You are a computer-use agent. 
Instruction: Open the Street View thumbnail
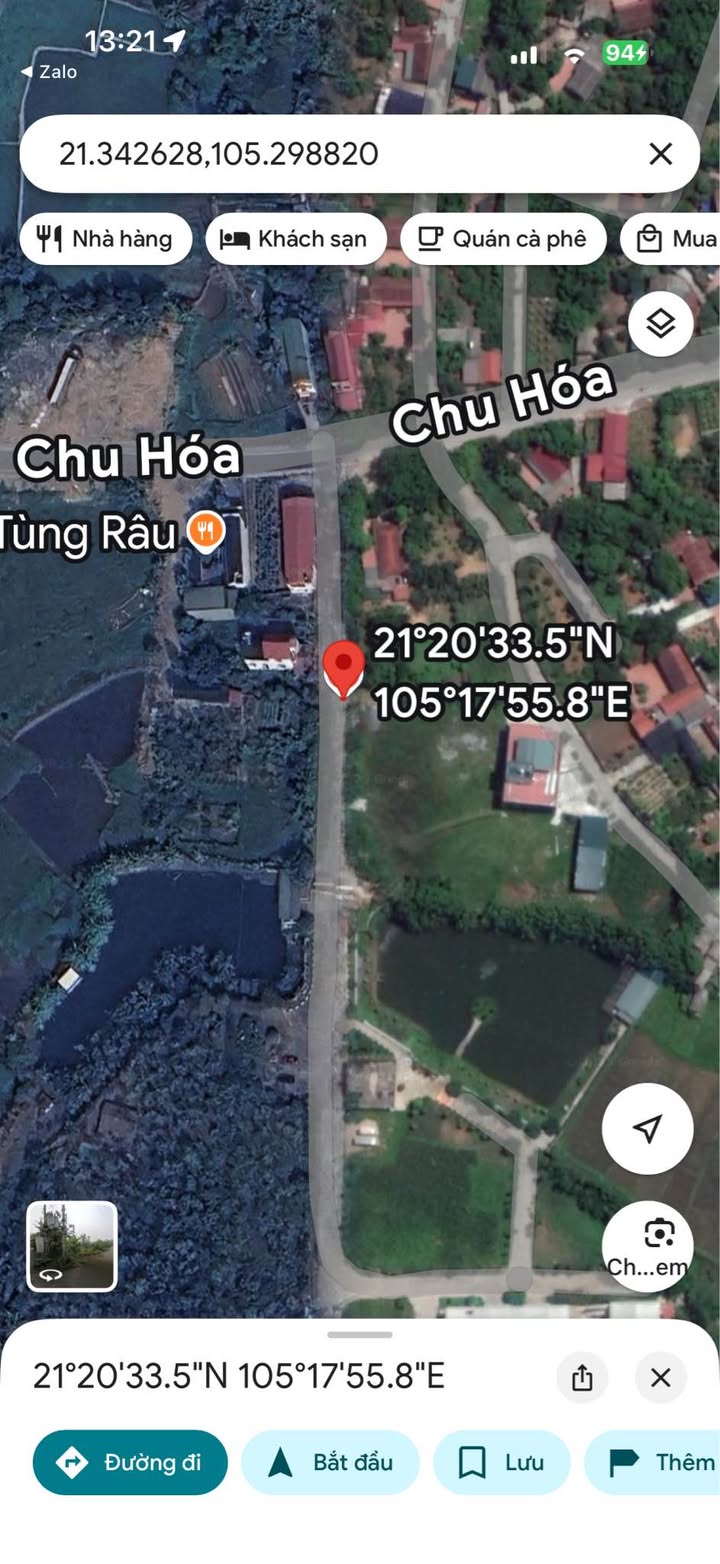pos(72,1246)
